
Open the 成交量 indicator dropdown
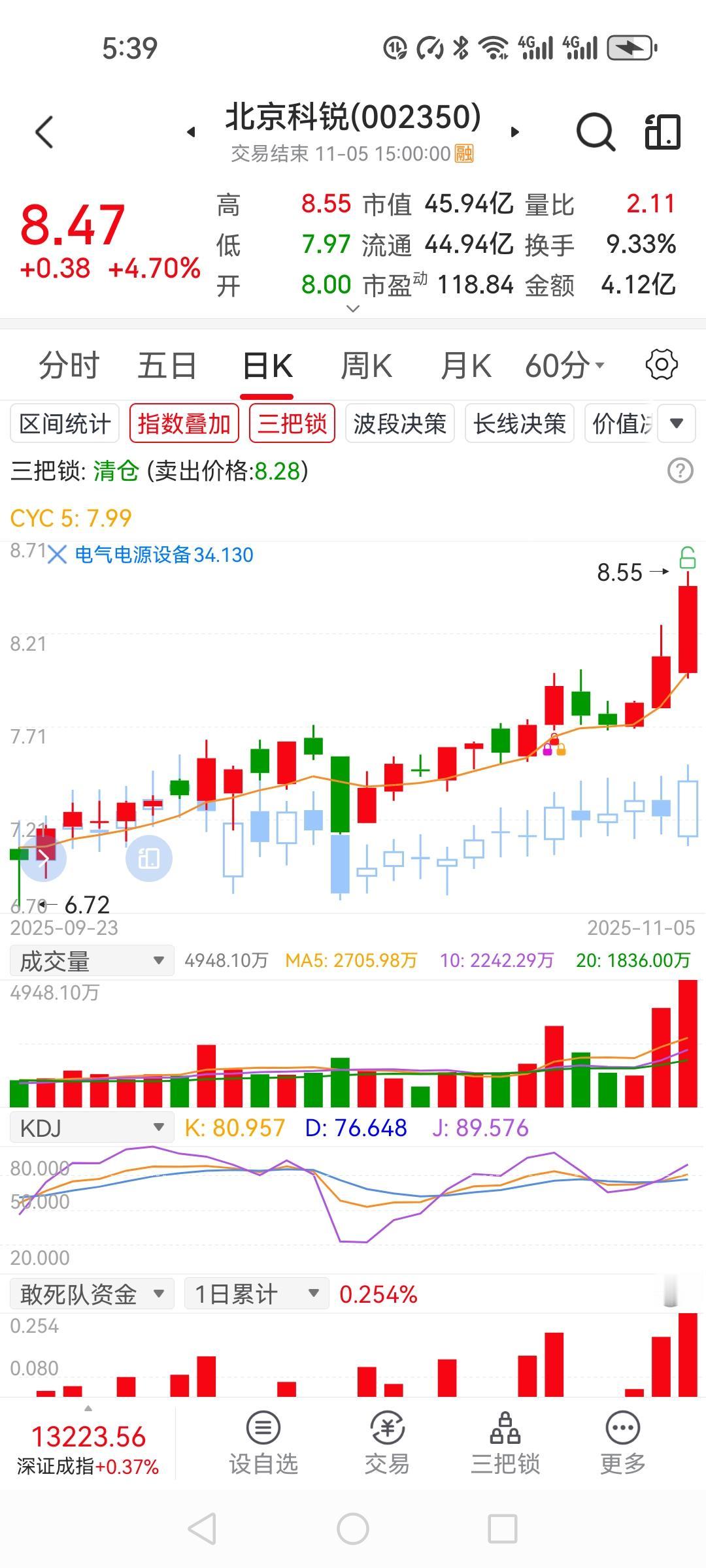(90, 960)
